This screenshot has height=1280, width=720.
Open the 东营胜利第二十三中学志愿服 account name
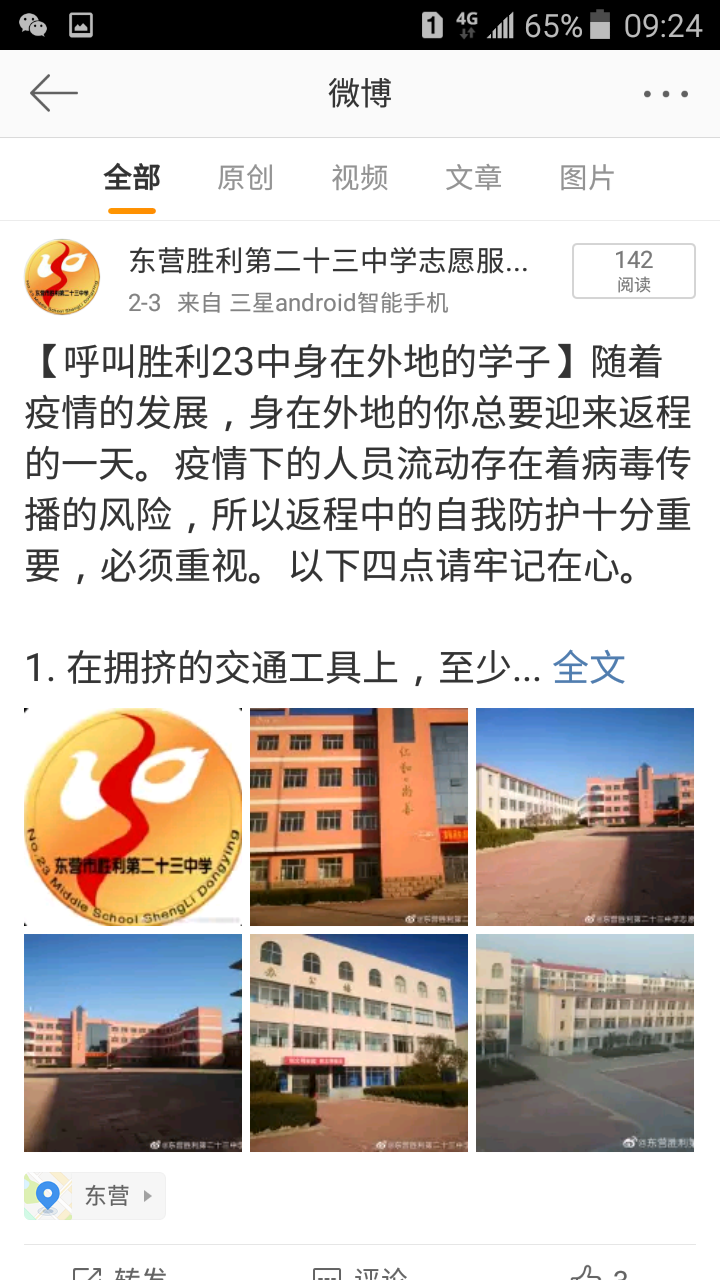click(328, 262)
